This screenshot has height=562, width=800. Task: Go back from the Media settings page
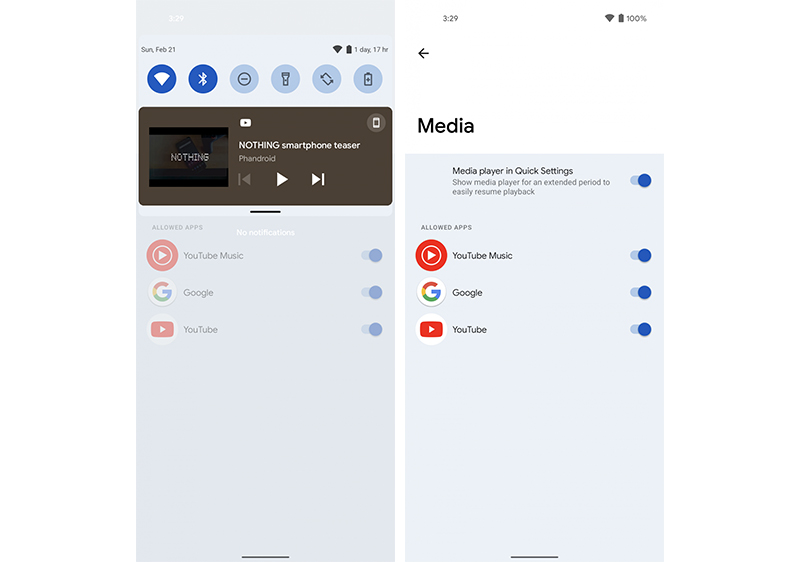[423, 53]
